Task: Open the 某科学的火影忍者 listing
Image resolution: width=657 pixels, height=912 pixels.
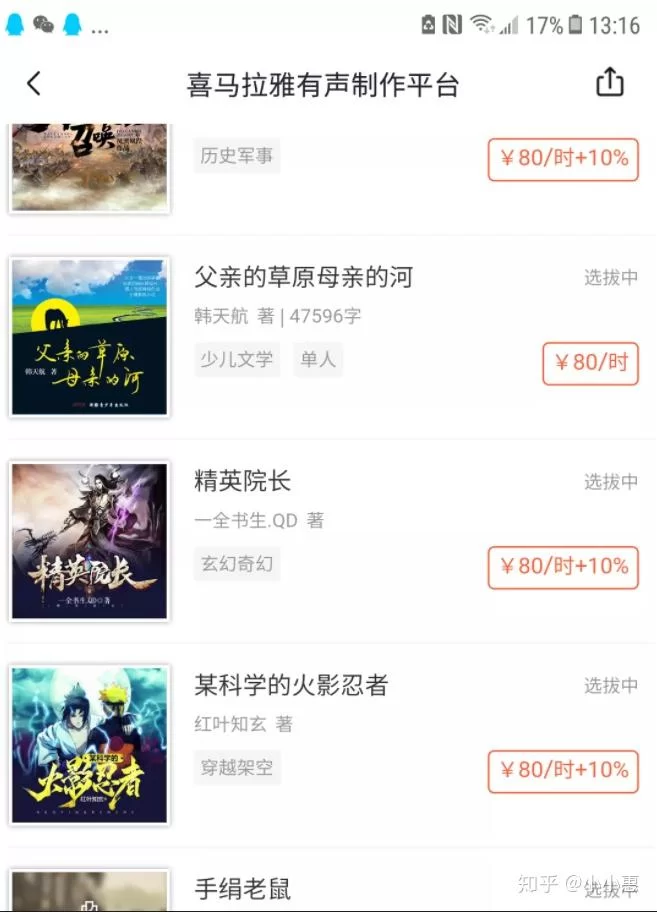Action: pos(291,685)
